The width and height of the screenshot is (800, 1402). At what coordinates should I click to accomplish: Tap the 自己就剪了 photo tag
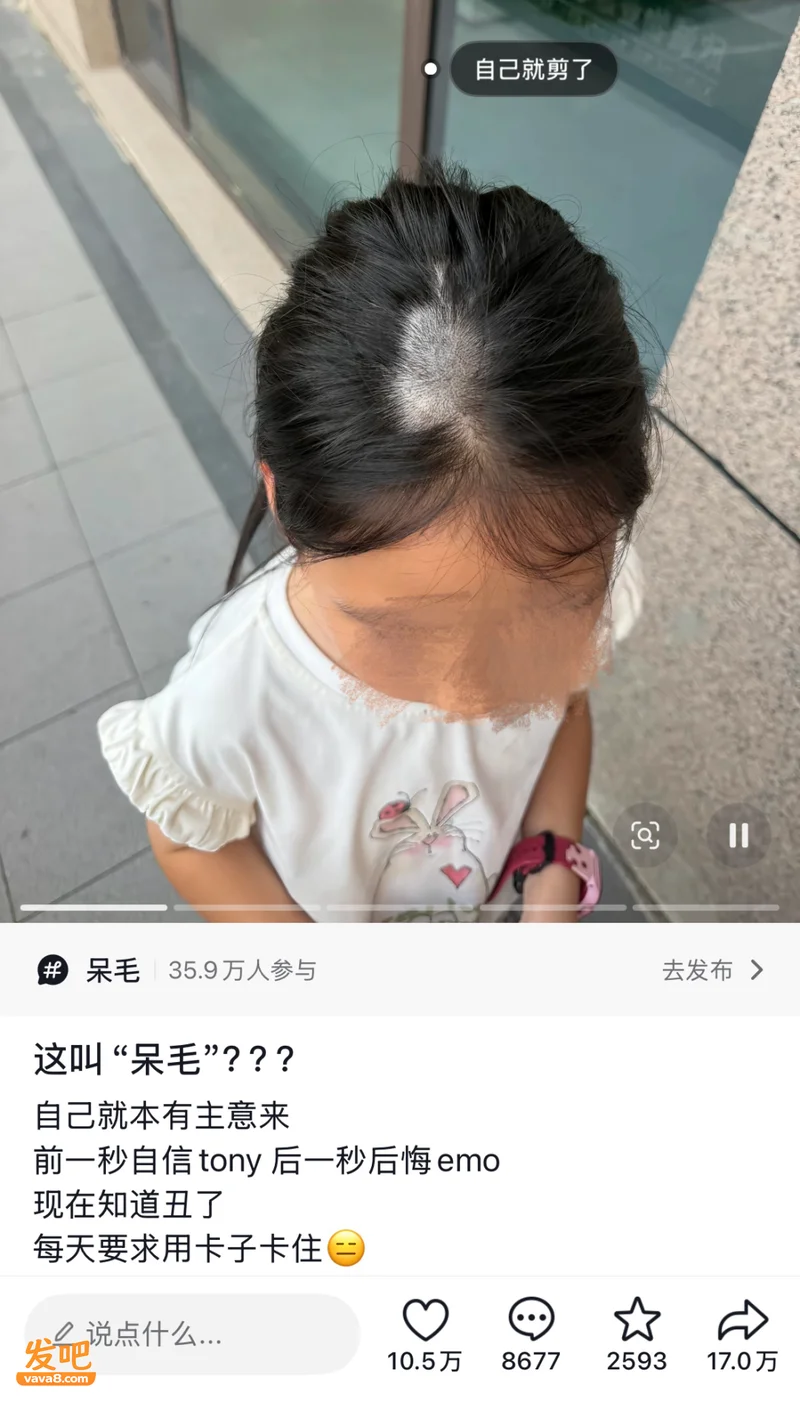(x=534, y=69)
